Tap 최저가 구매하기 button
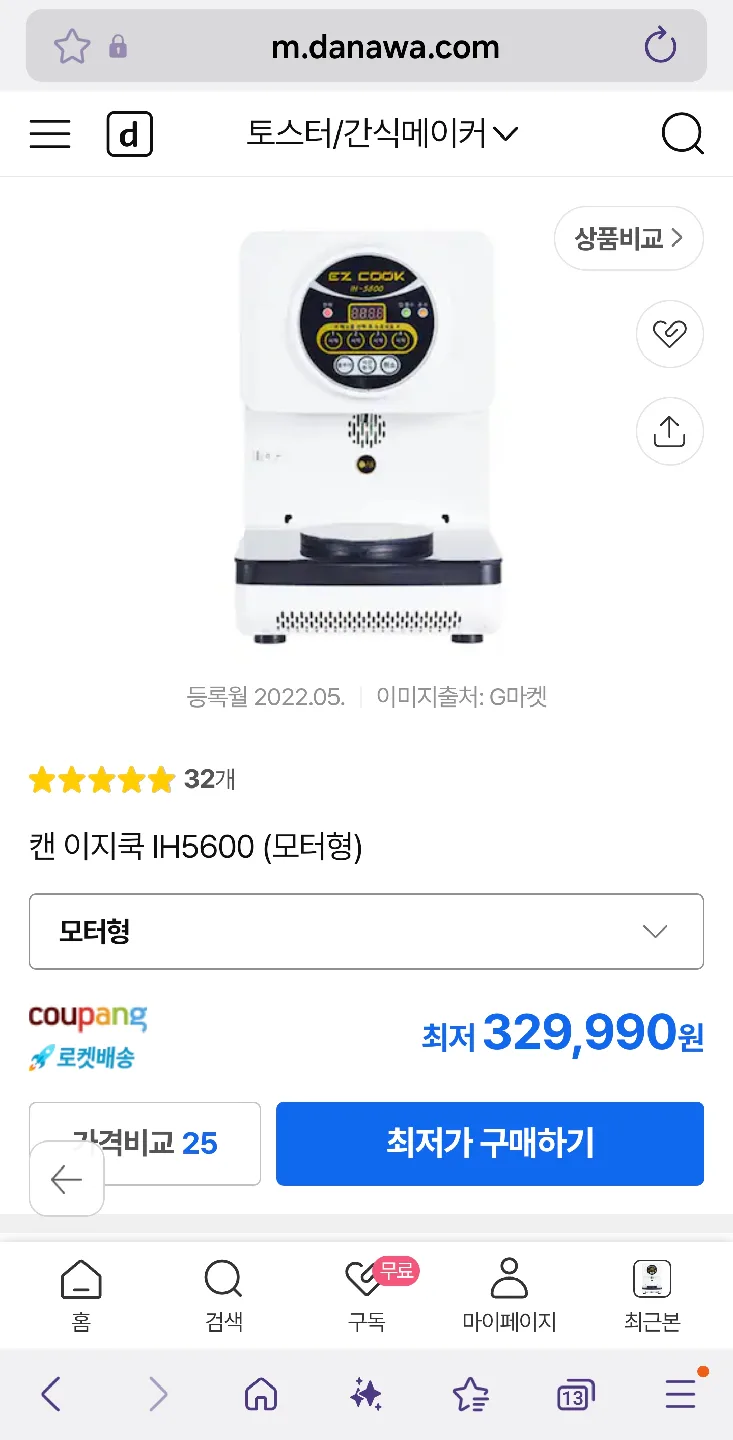733x1440 pixels. coord(490,1143)
